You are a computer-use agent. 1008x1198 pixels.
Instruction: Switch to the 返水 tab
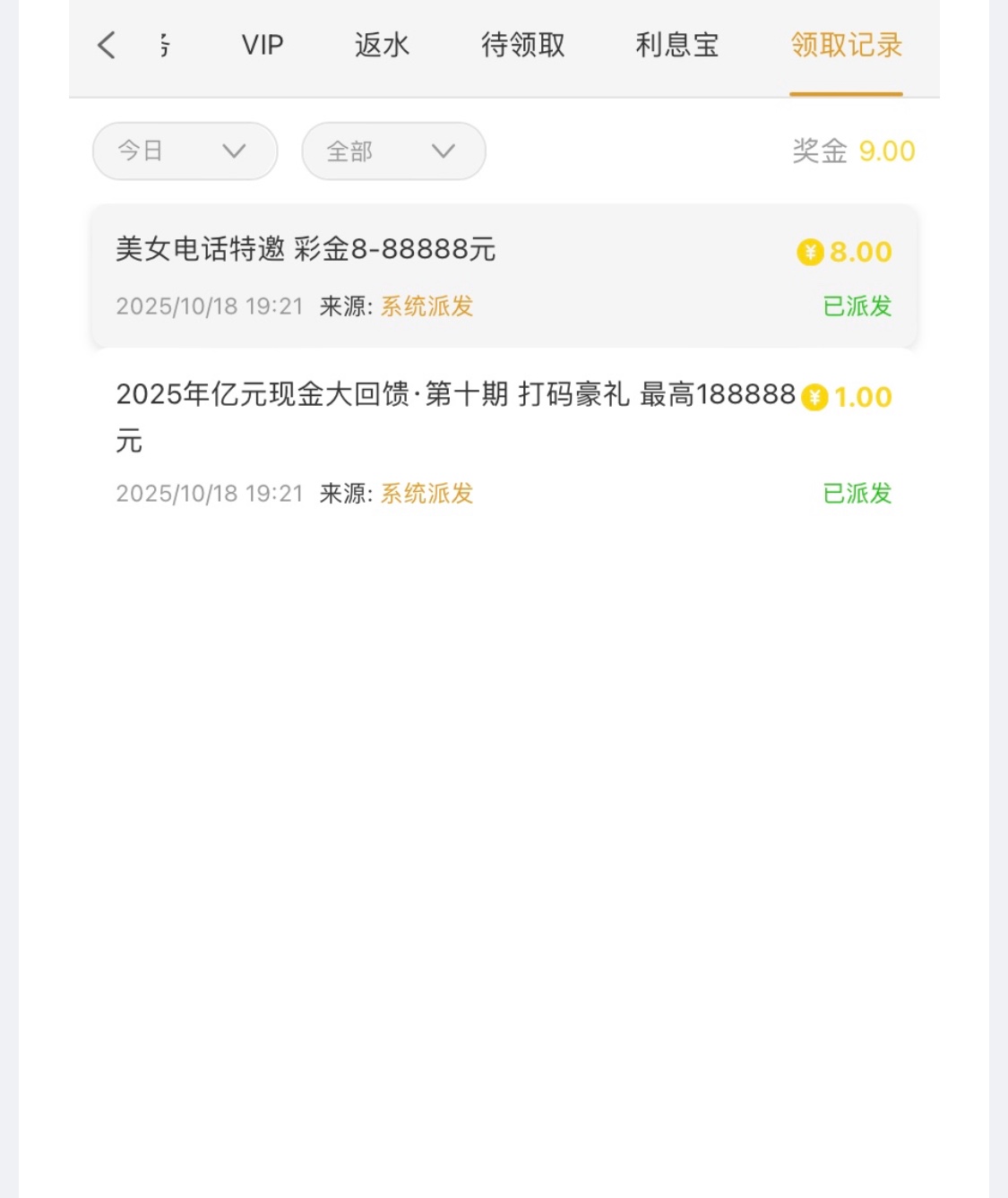pyautogui.click(x=382, y=45)
